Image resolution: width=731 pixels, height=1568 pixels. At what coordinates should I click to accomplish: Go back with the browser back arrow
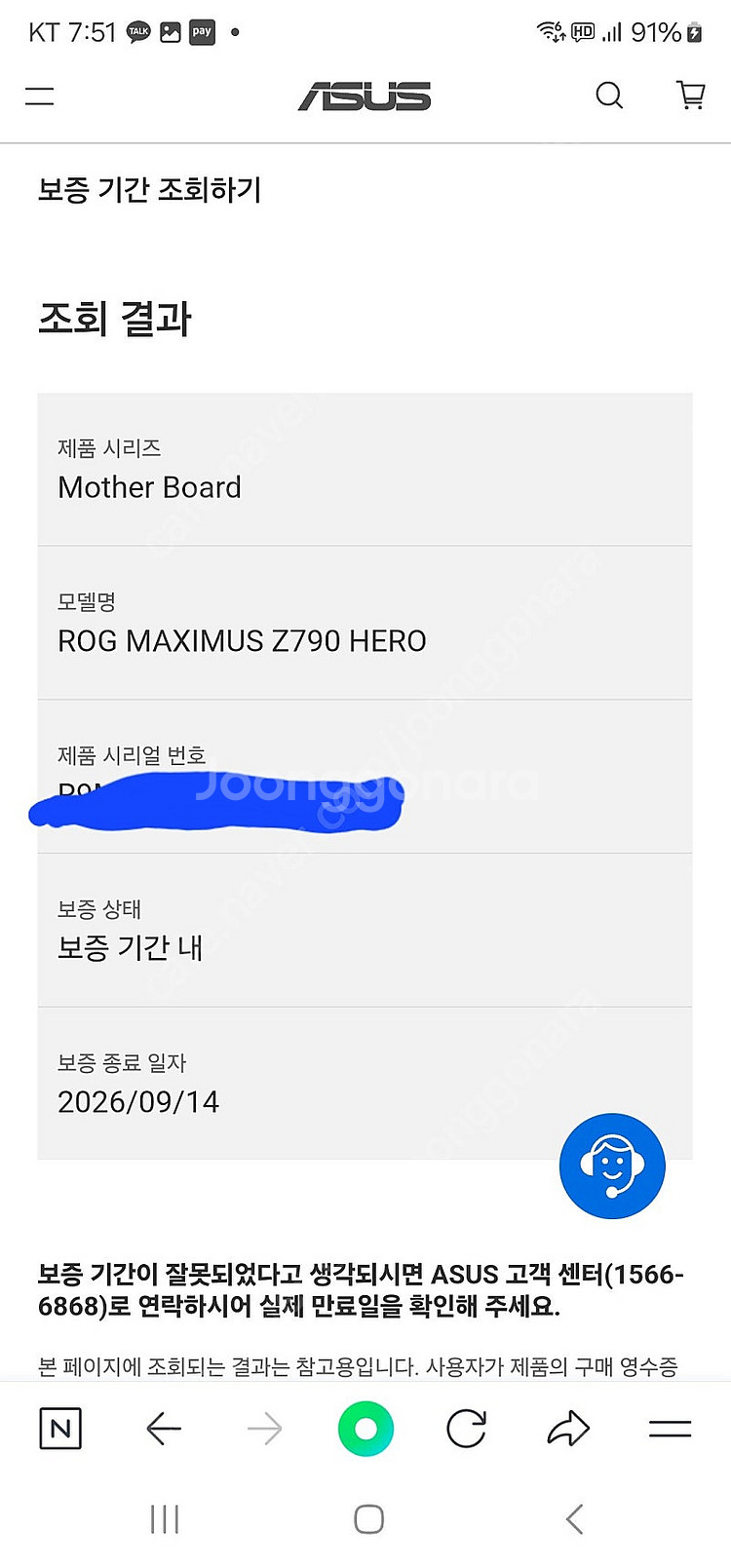(164, 1429)
